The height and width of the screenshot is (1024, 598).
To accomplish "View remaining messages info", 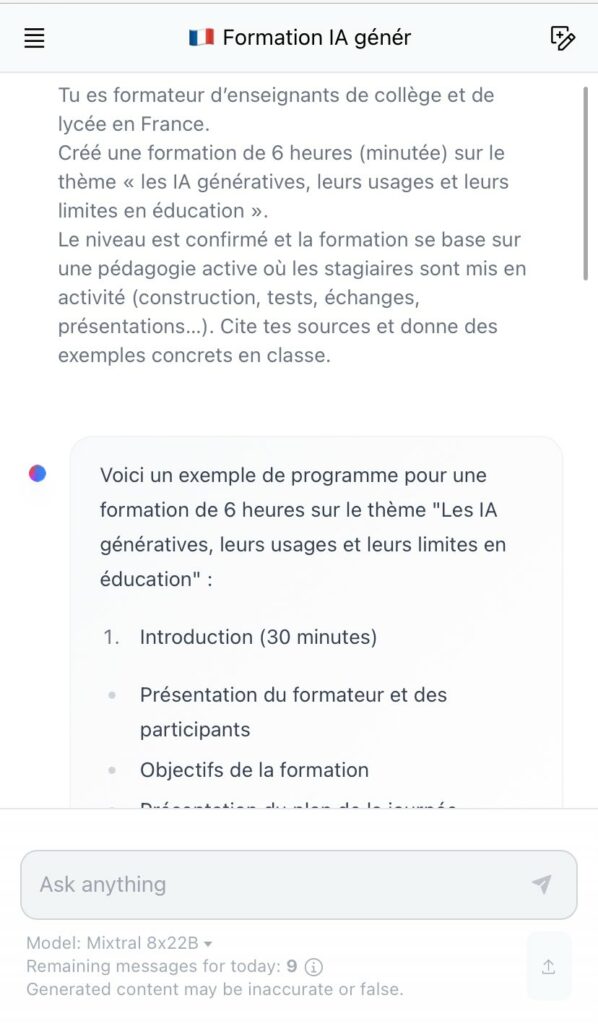I will click(x=313, y=967).
